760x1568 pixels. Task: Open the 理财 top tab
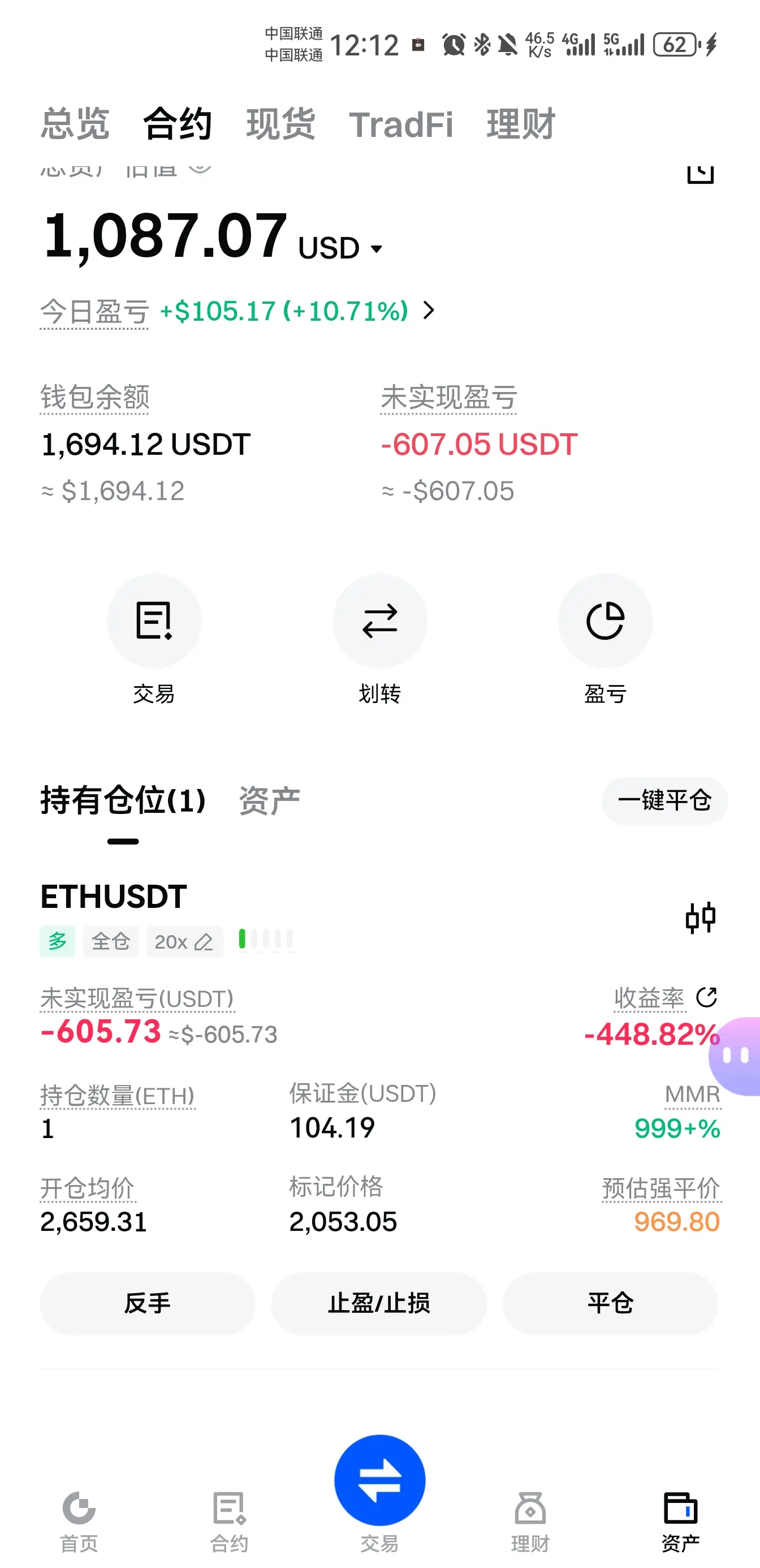pos(521,124)
